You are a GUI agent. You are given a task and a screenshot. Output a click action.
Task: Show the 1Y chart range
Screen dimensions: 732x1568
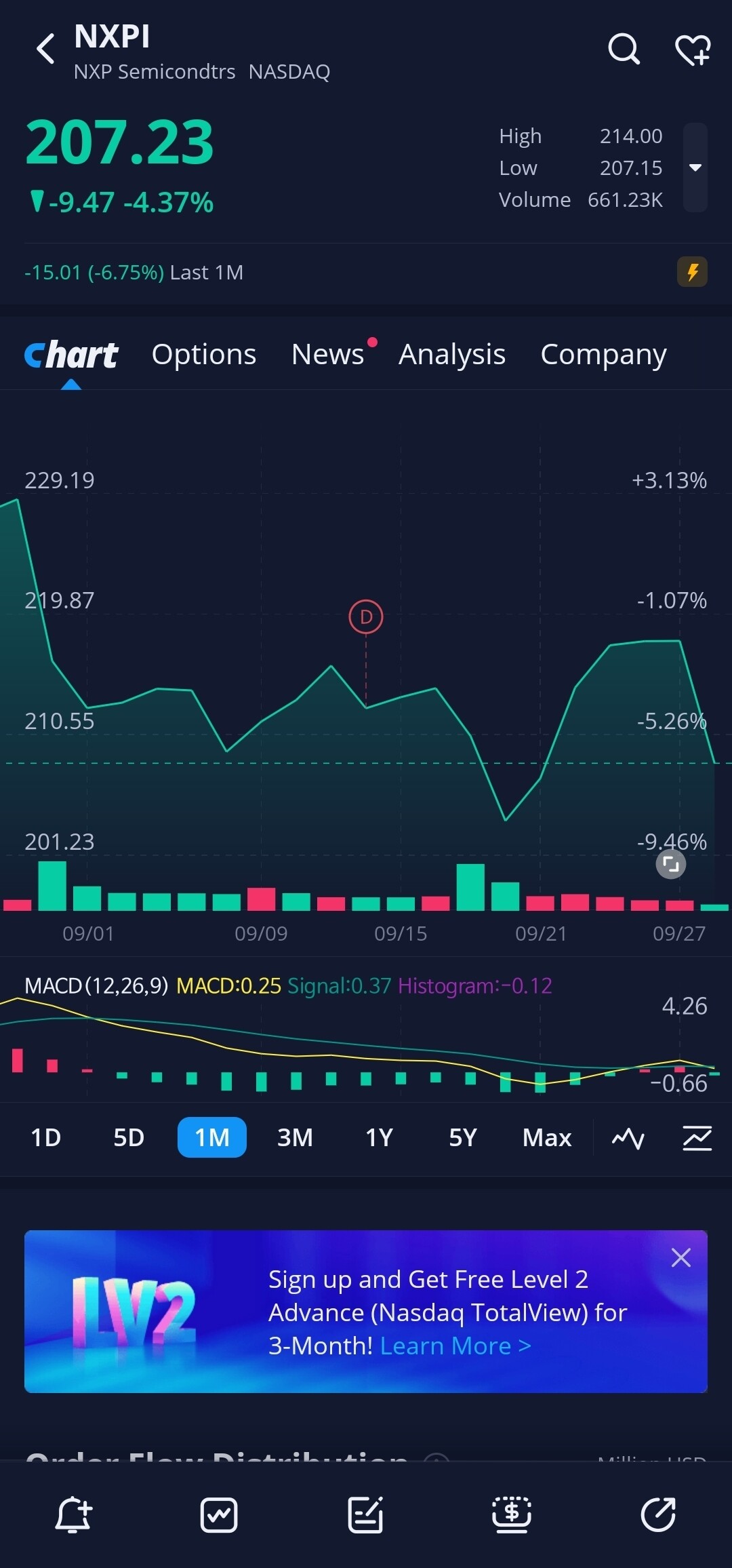379,1137
